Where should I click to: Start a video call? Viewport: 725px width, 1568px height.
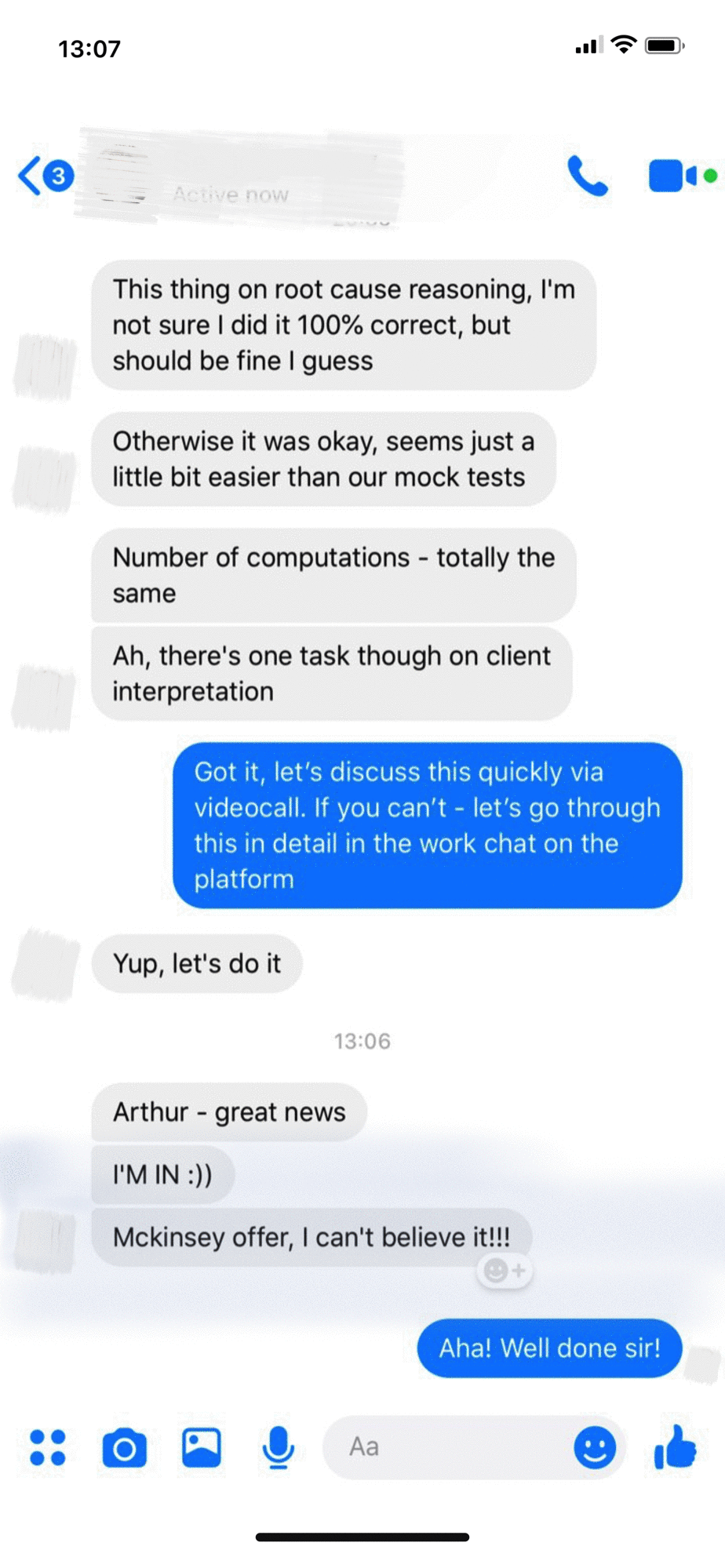coord(672,176)
